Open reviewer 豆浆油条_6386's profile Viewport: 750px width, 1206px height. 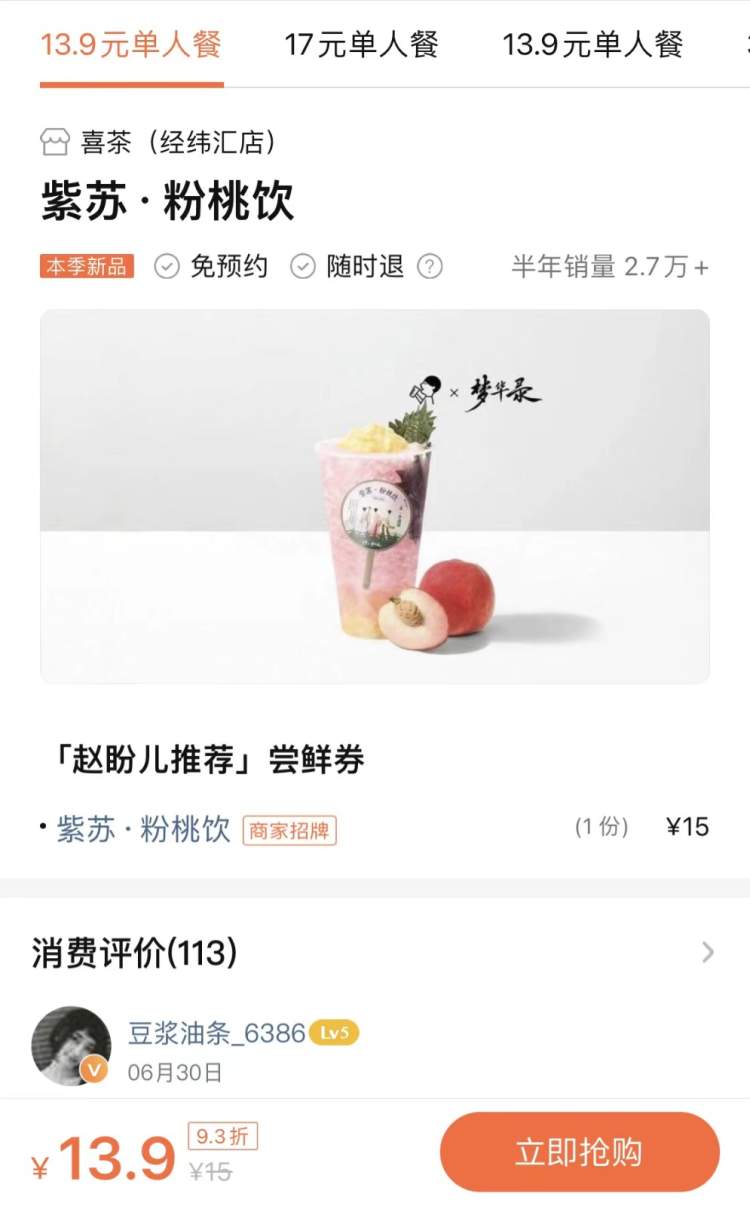(216, 1033)
